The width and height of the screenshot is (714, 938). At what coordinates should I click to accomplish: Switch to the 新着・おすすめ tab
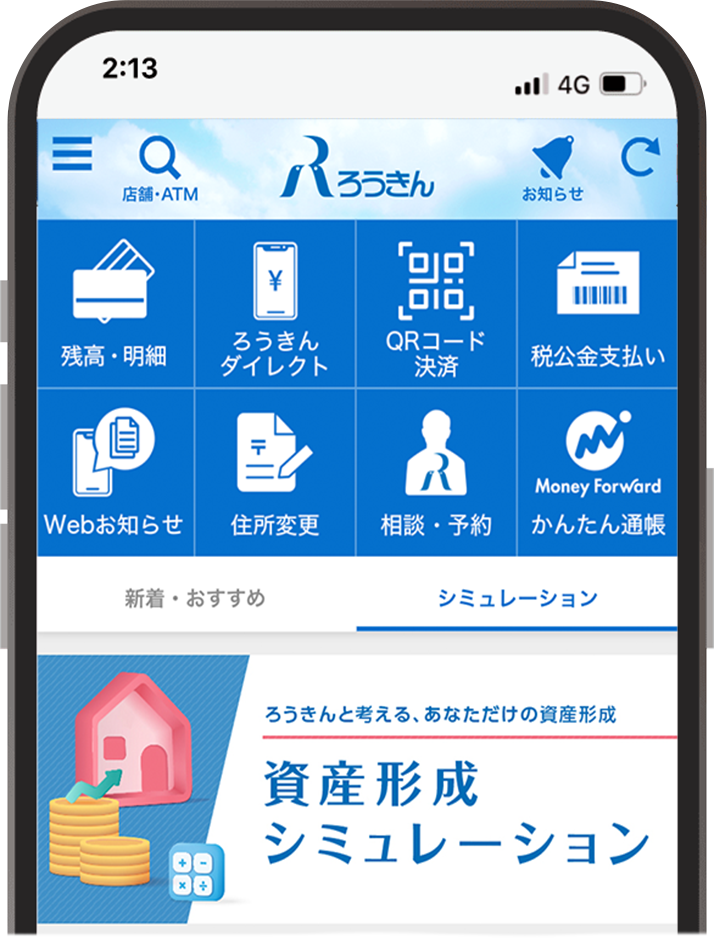196,599
